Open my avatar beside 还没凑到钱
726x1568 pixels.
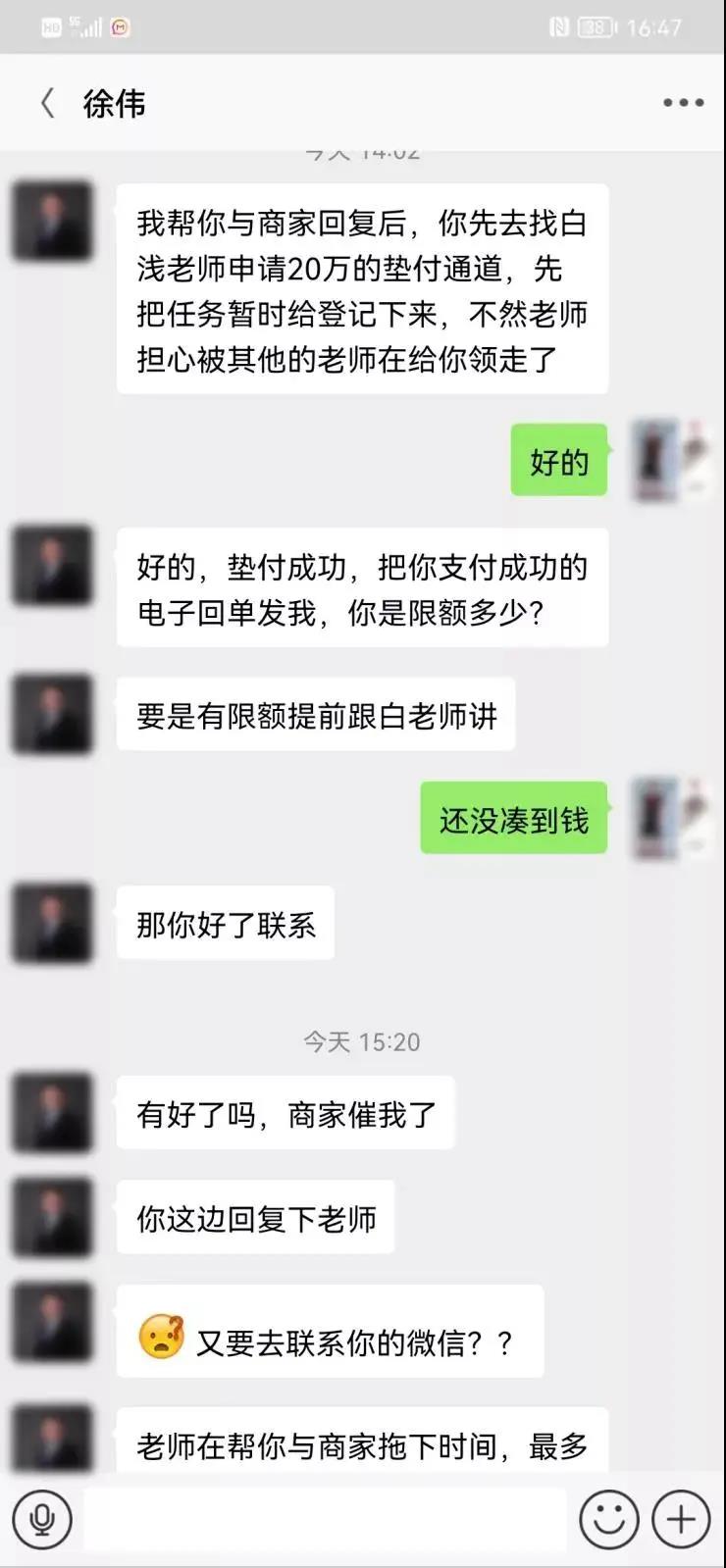(x=671, y=818)
